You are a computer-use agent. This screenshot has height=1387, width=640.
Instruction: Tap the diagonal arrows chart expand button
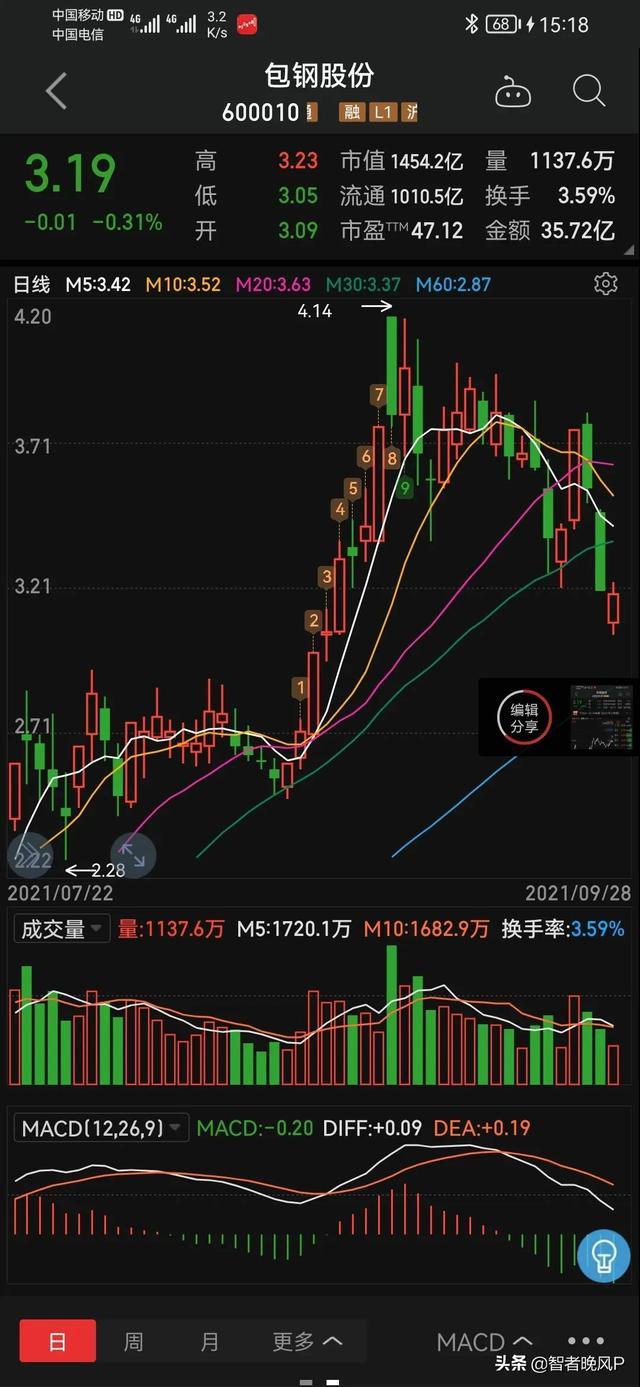(133, 856)
